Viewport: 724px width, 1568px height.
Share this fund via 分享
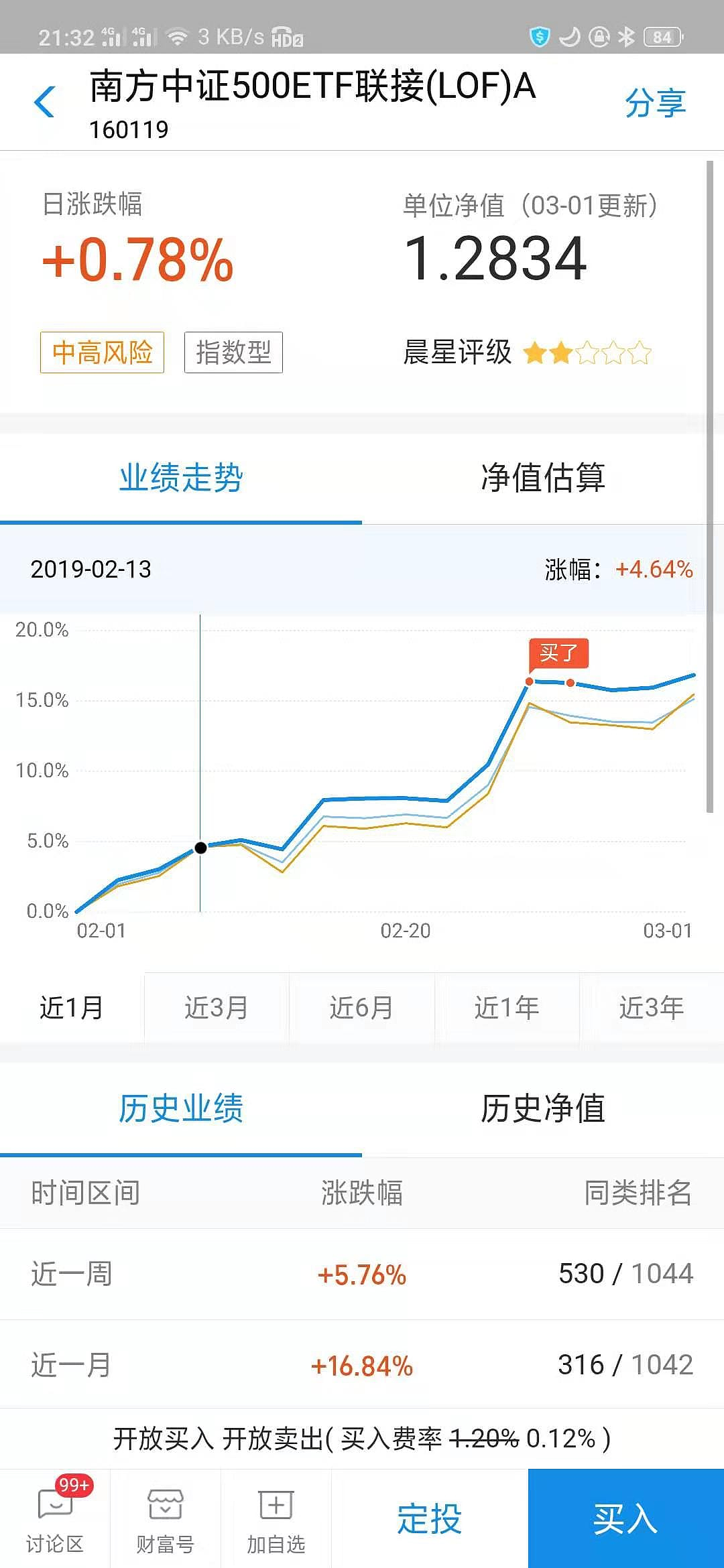pyautogui.click(x=654, y=103)
